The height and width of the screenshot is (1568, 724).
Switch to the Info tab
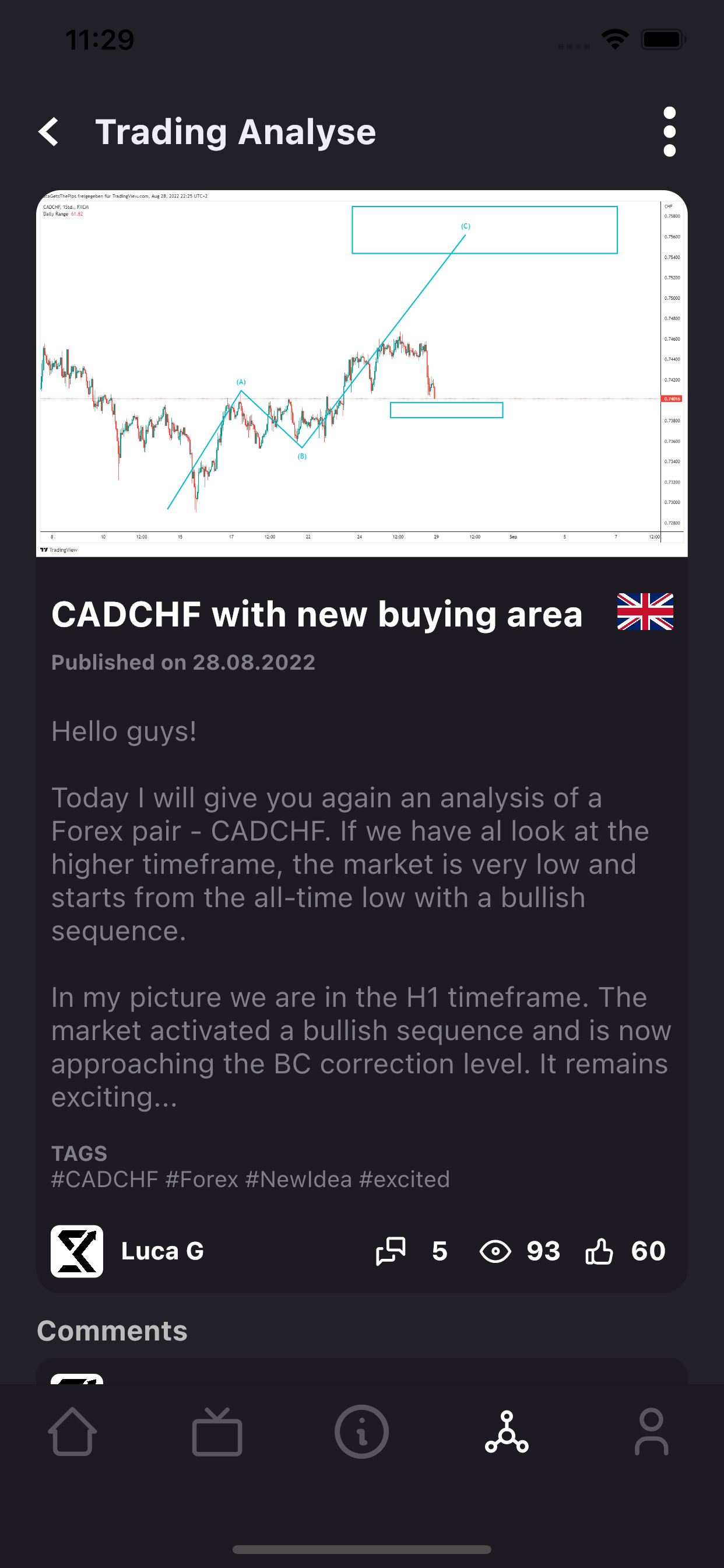361,1431
